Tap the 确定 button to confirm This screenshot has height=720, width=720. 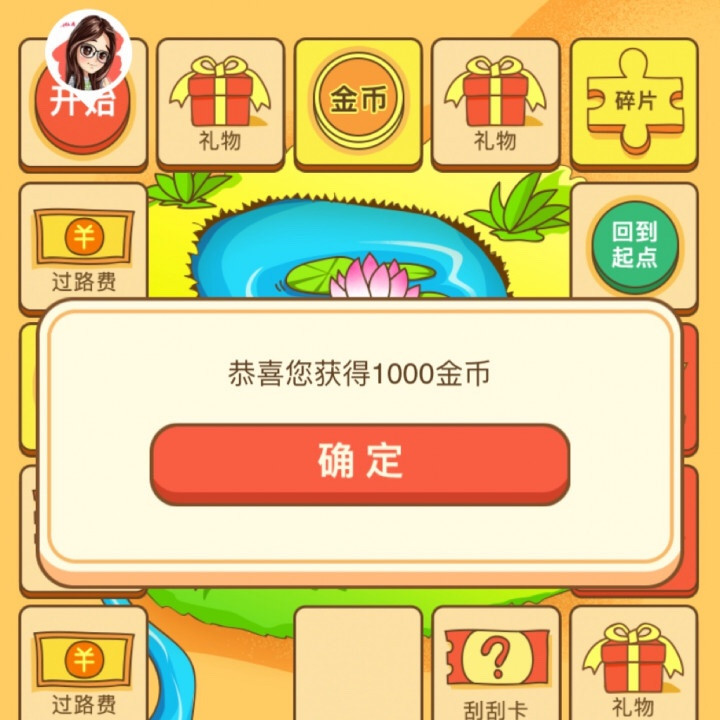(x=360, y=463)
